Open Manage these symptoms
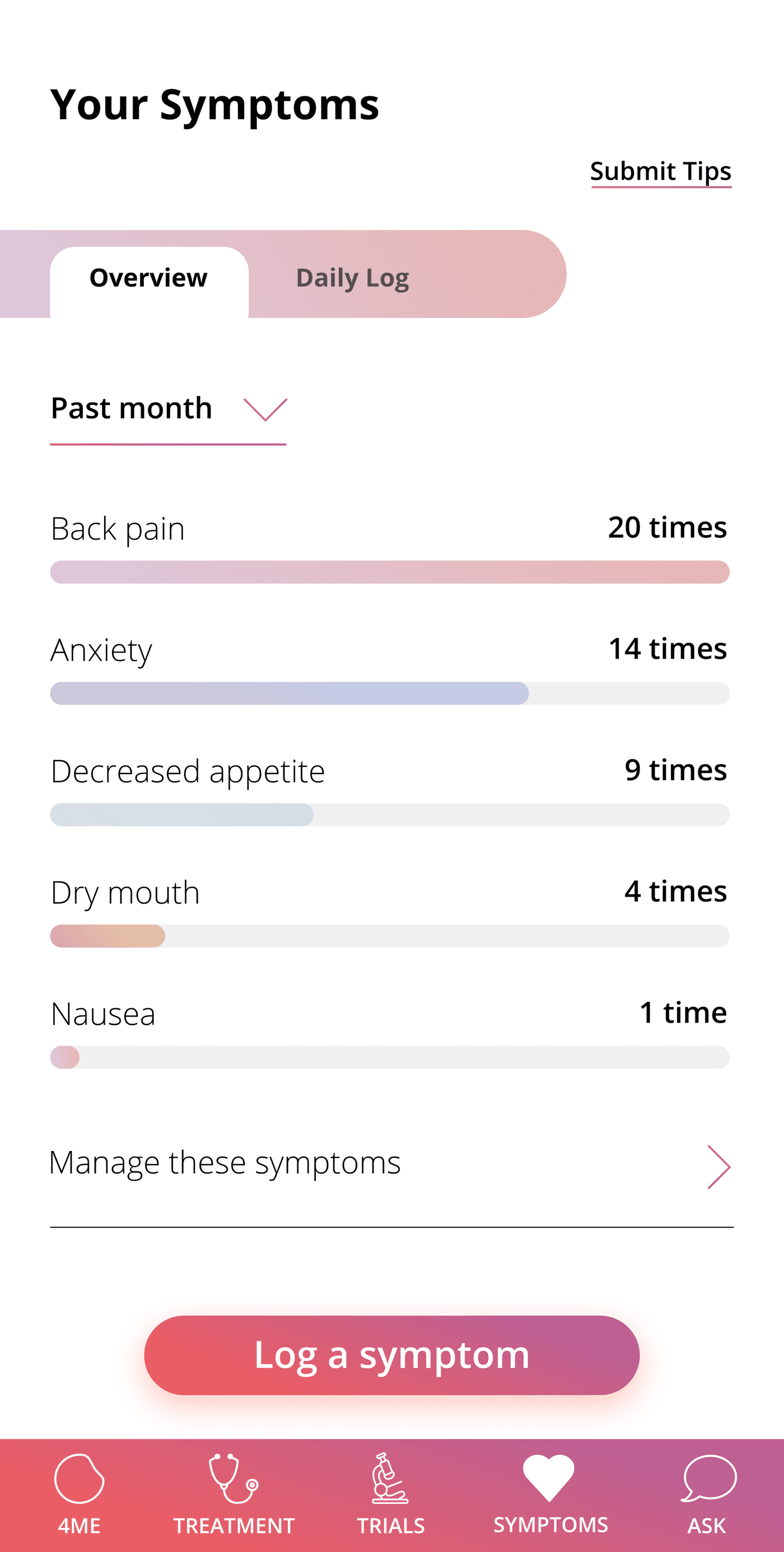This screenshot has width=784, height=1552. 391,1167
